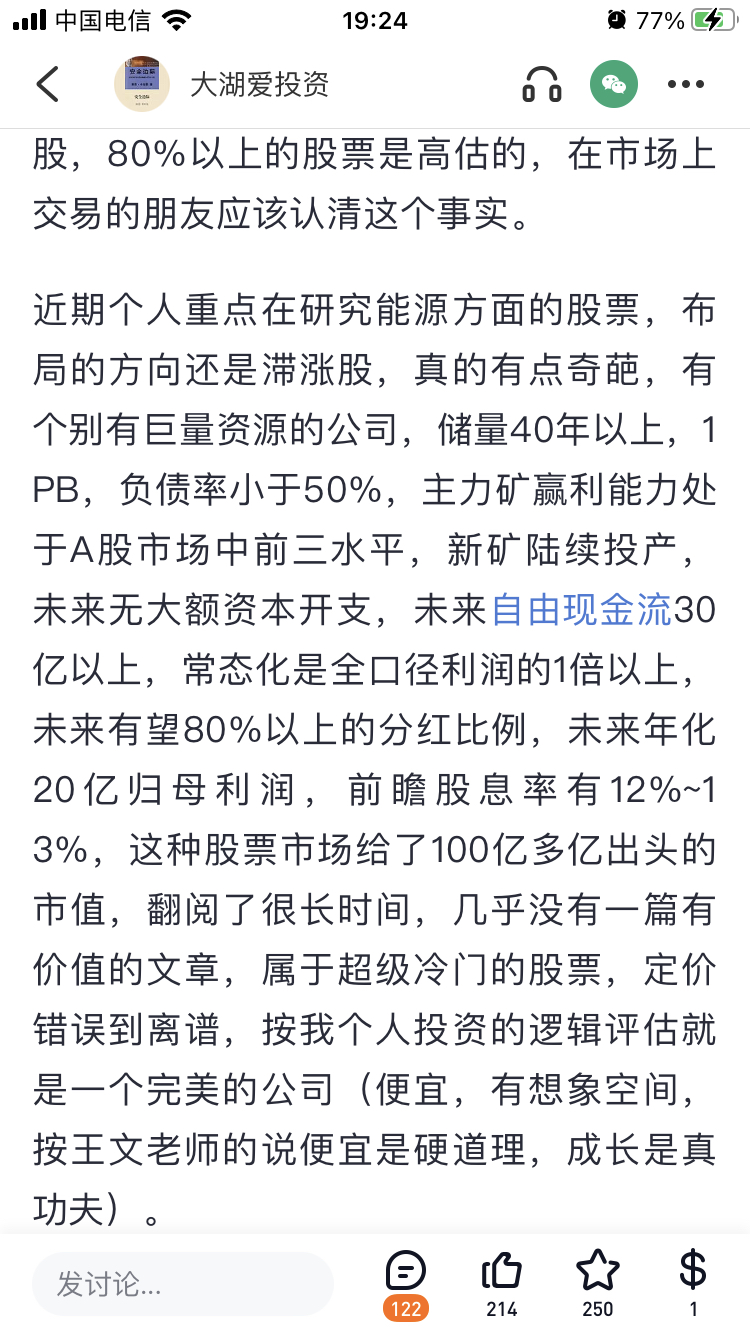The width and height of the screenshot is (750, 1334).
Task: Open 大湖爱投资 author profile
Action: tap(258, 84)
